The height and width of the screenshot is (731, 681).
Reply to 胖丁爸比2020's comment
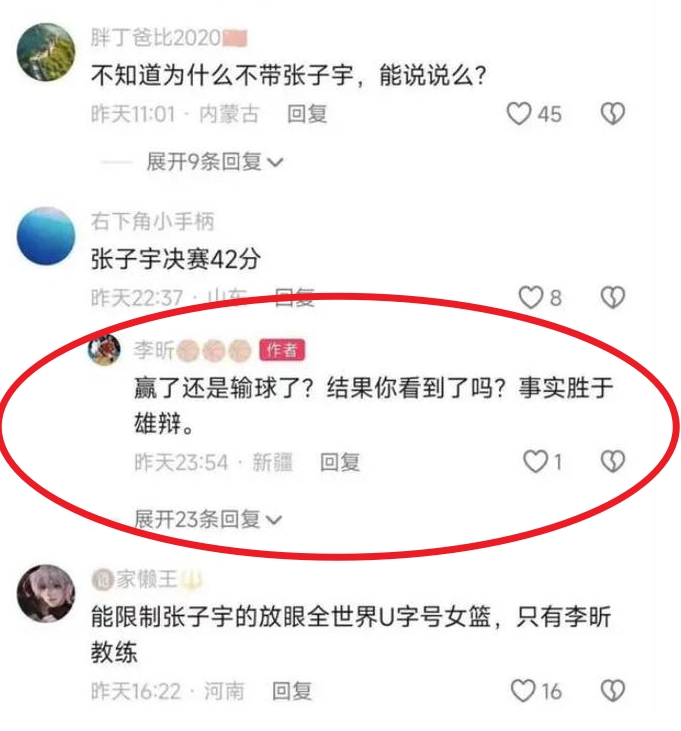(x=307, y=114)
